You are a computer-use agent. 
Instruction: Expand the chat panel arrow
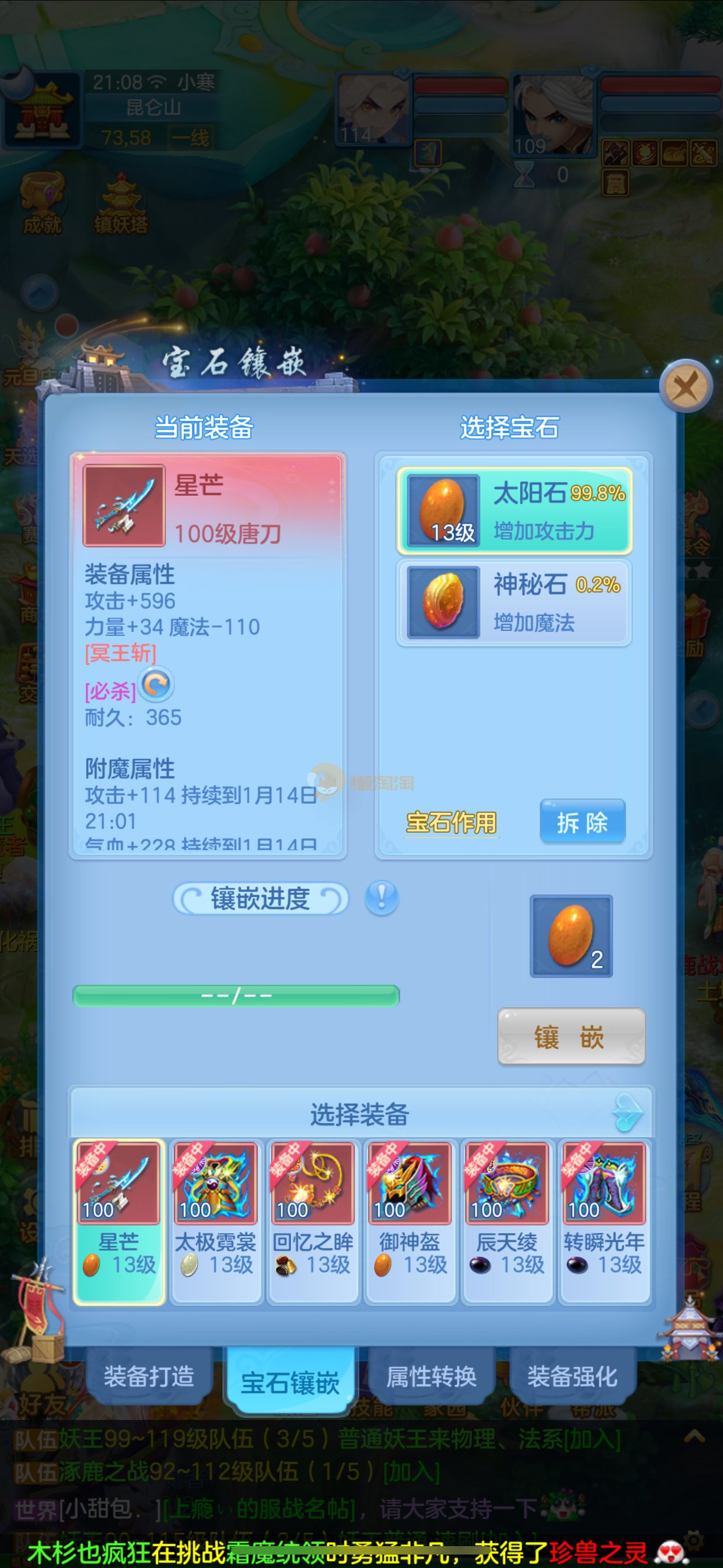pyautogui.click(x=694, y=1437)
